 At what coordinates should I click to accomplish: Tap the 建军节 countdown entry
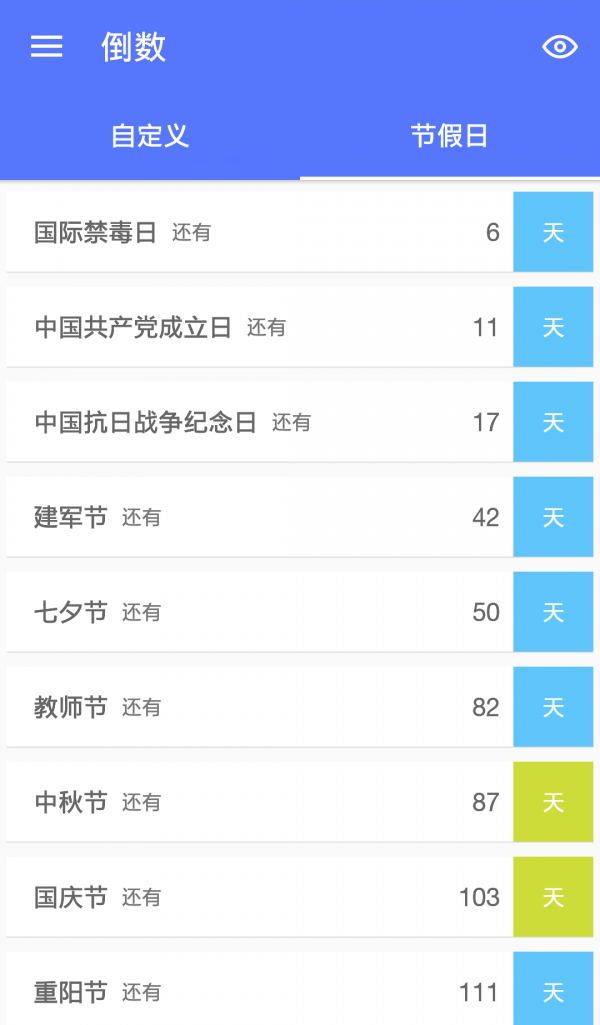260,517
